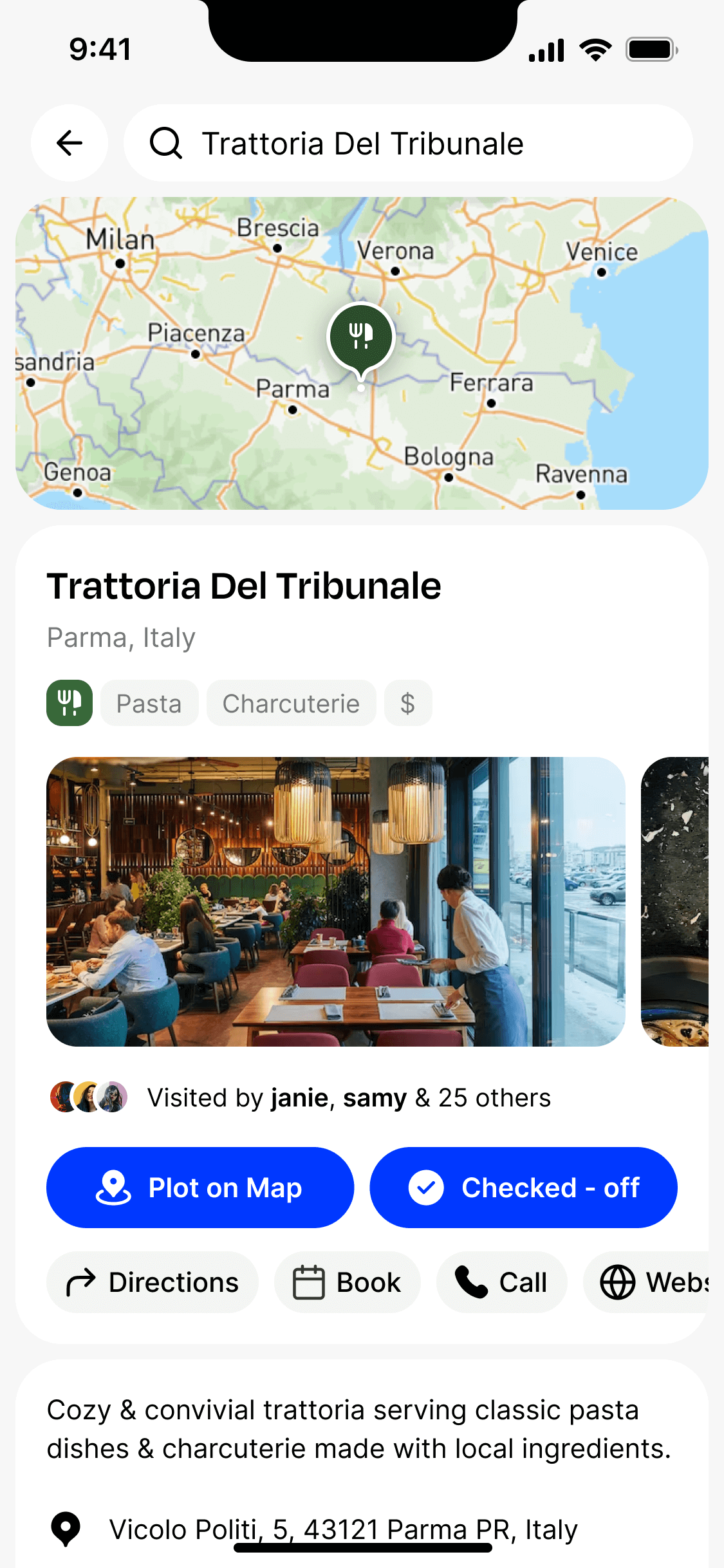724x1568 pixels.
Task: Book a table at the trattoria
Action: coord(348,1282)
